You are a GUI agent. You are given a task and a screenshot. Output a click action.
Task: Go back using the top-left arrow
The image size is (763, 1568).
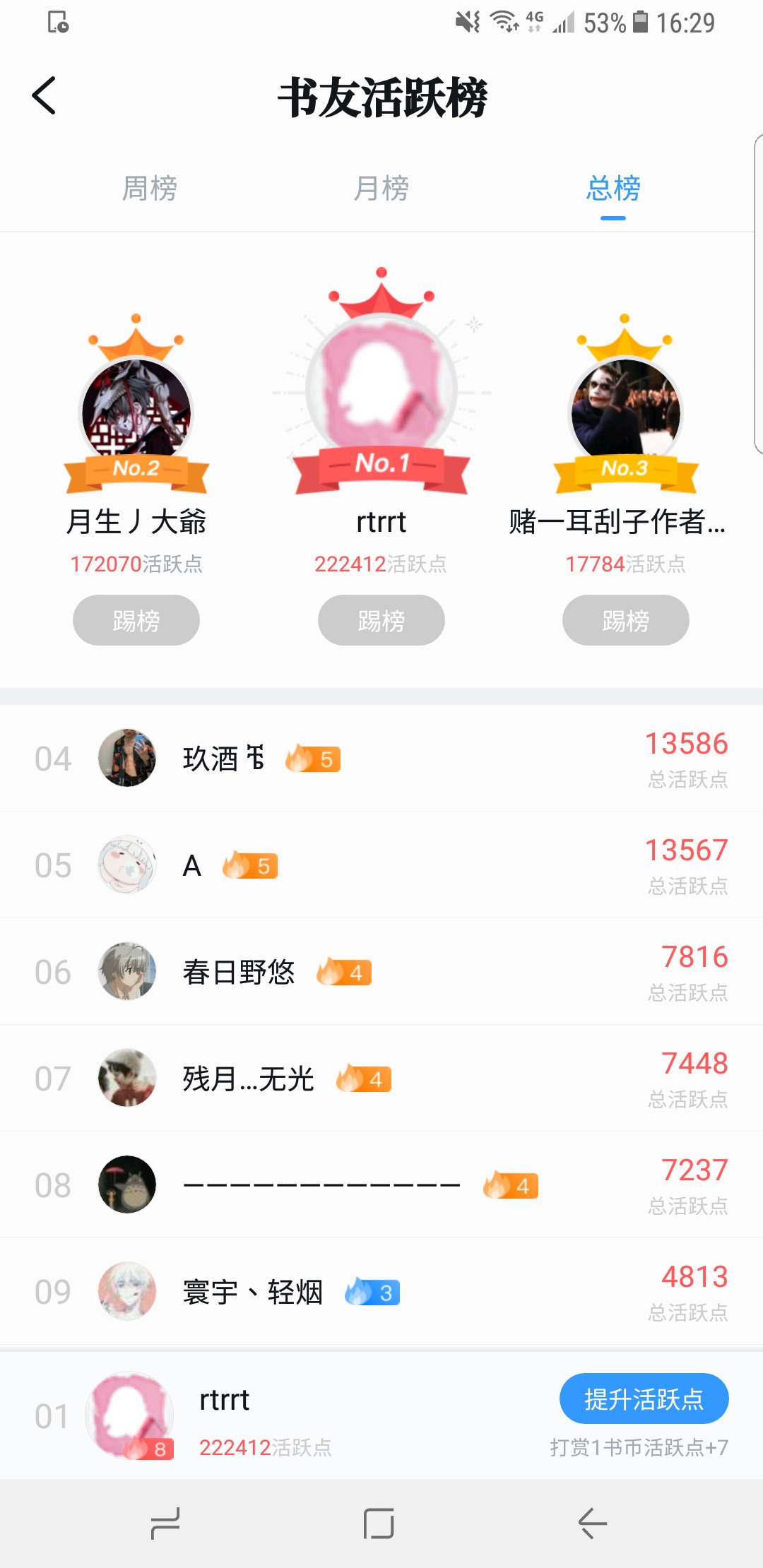click(x=44, y=96)
